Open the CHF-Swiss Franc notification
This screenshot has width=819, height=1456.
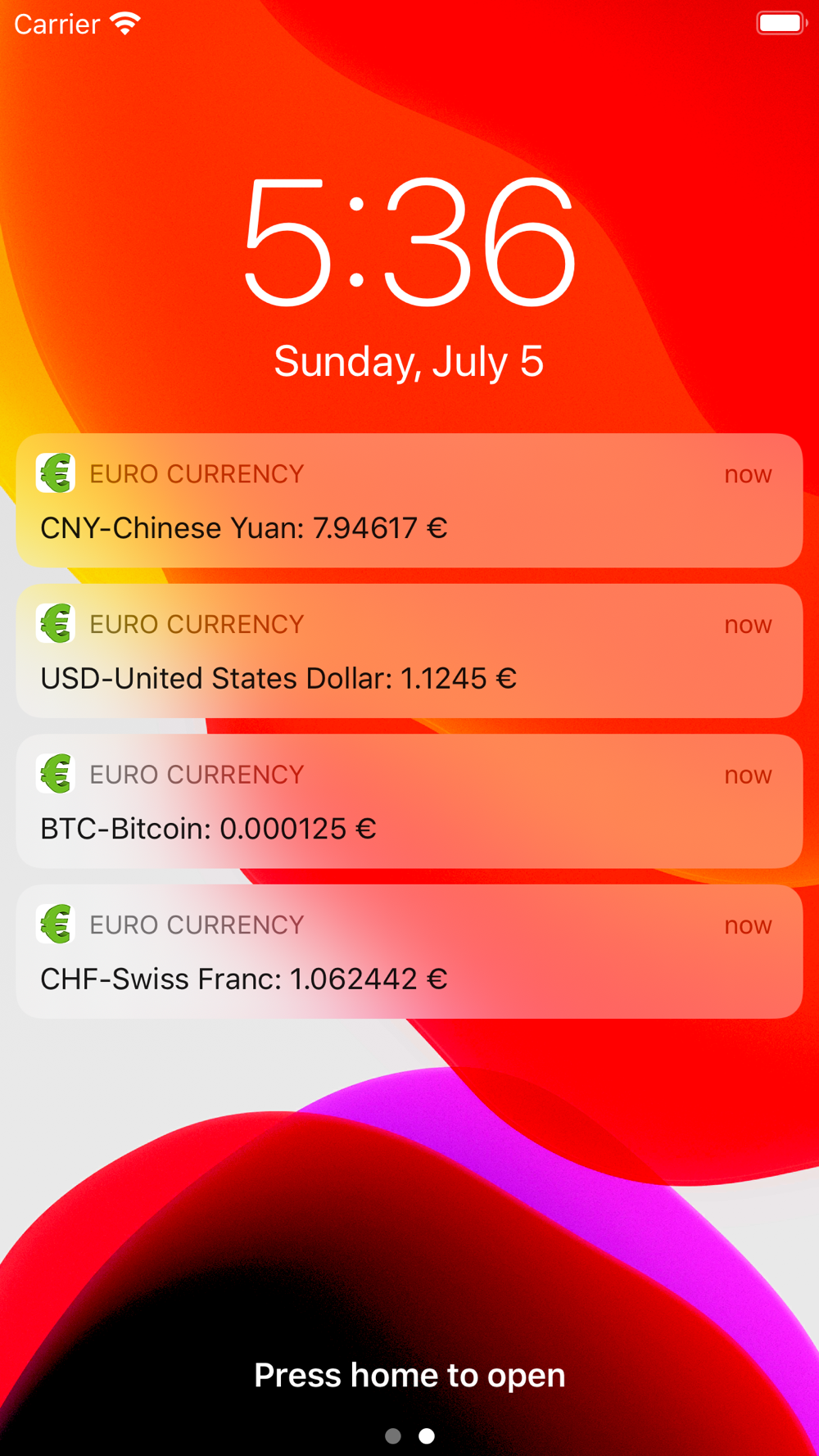409,952
